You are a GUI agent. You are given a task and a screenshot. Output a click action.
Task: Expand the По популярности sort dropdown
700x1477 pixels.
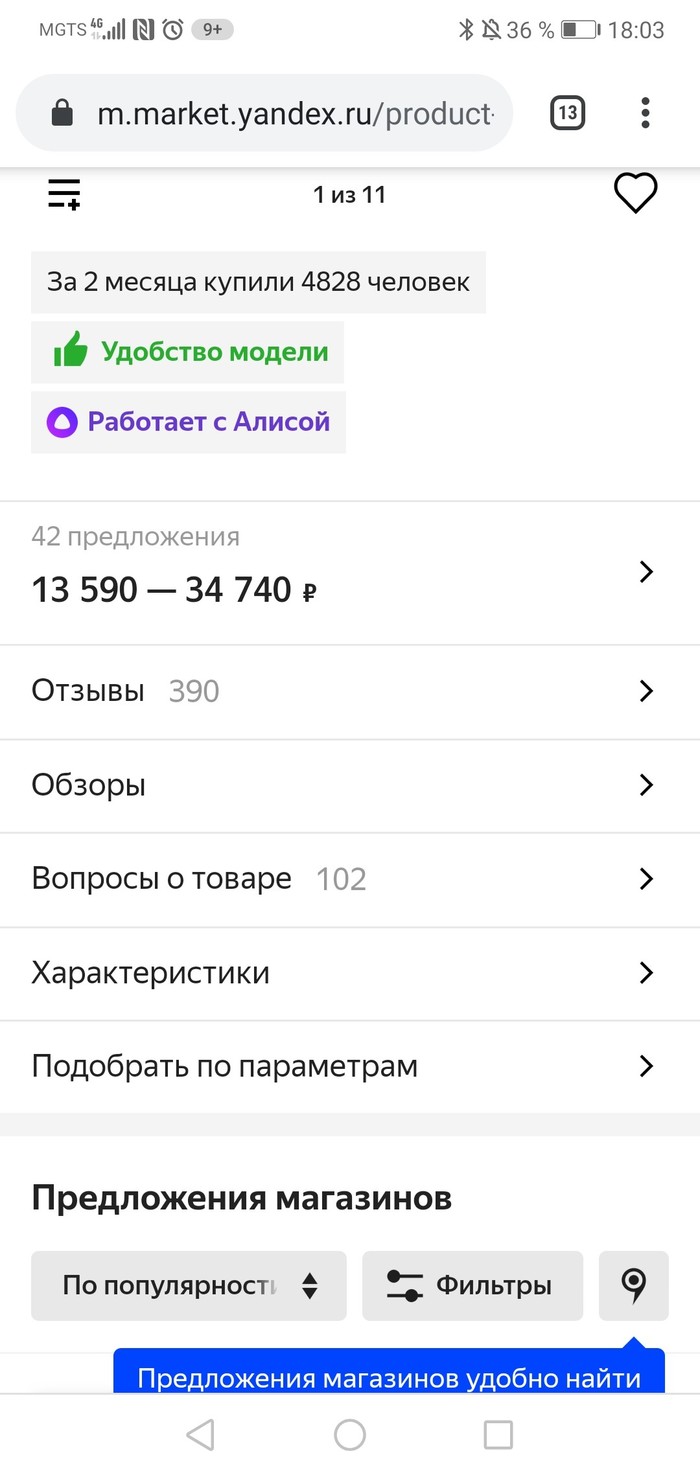tap(189, 1285)
